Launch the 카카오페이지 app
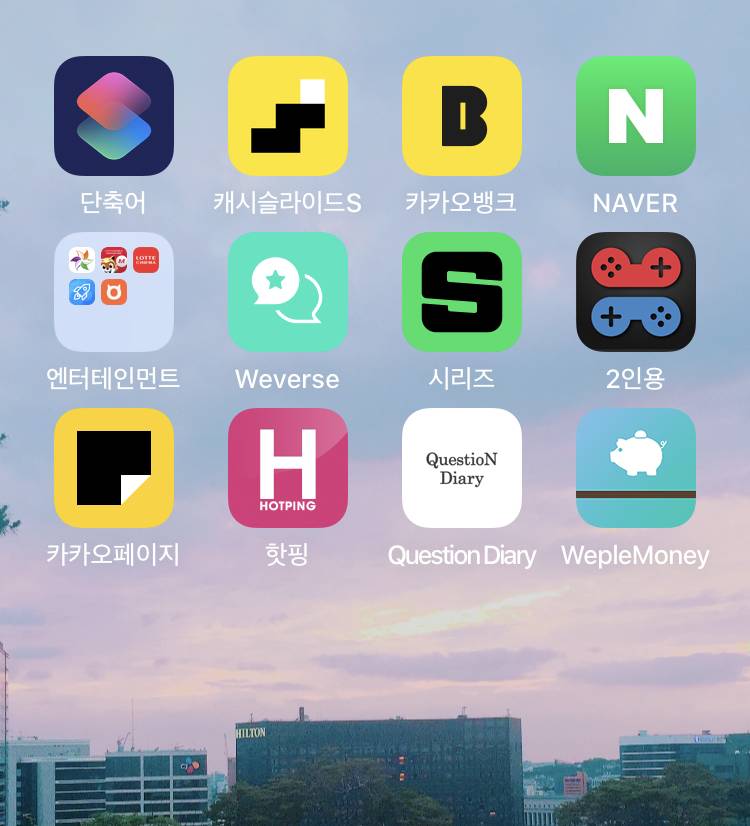The height and width of the screenshot is (826, 750). tap(114, 468)
